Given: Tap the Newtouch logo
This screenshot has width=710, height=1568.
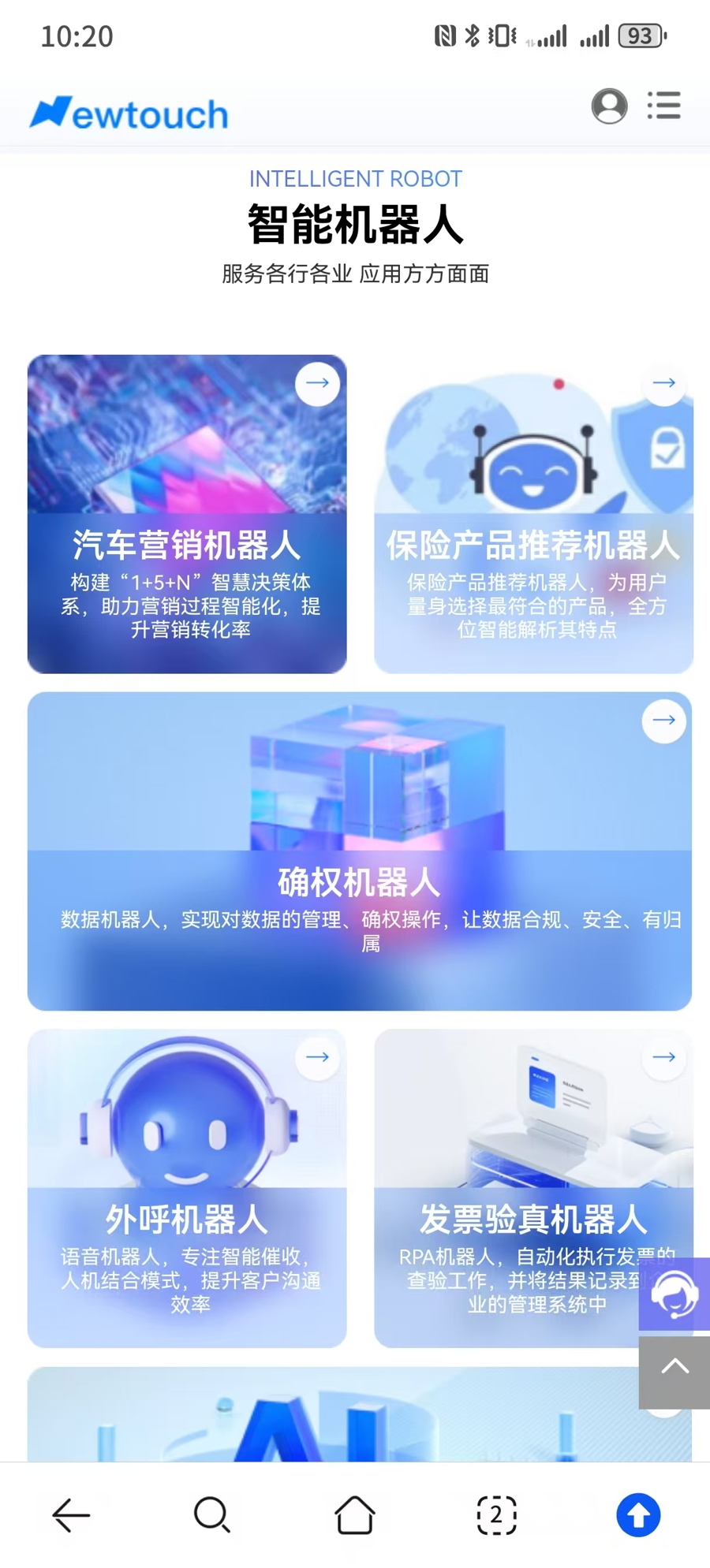Looking at the screenshot, I should coord(129,114).
